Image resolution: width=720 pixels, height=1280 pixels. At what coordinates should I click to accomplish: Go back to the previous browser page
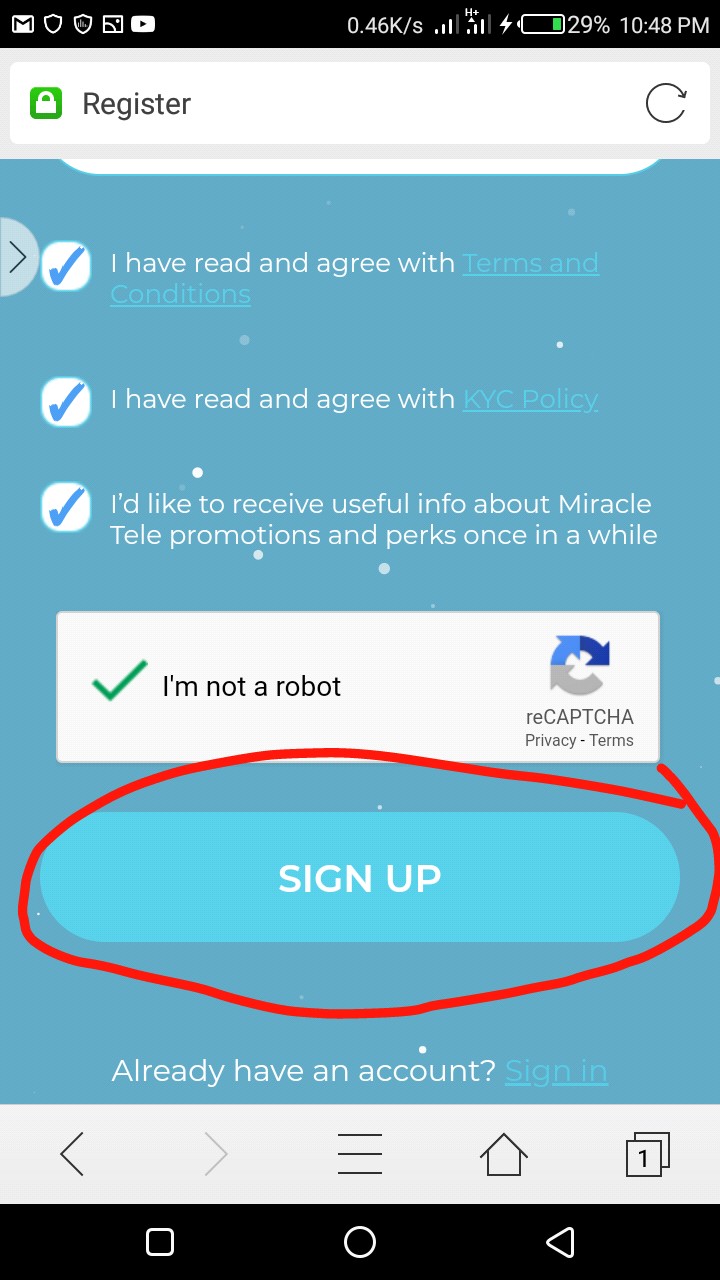click(72, 1155)
